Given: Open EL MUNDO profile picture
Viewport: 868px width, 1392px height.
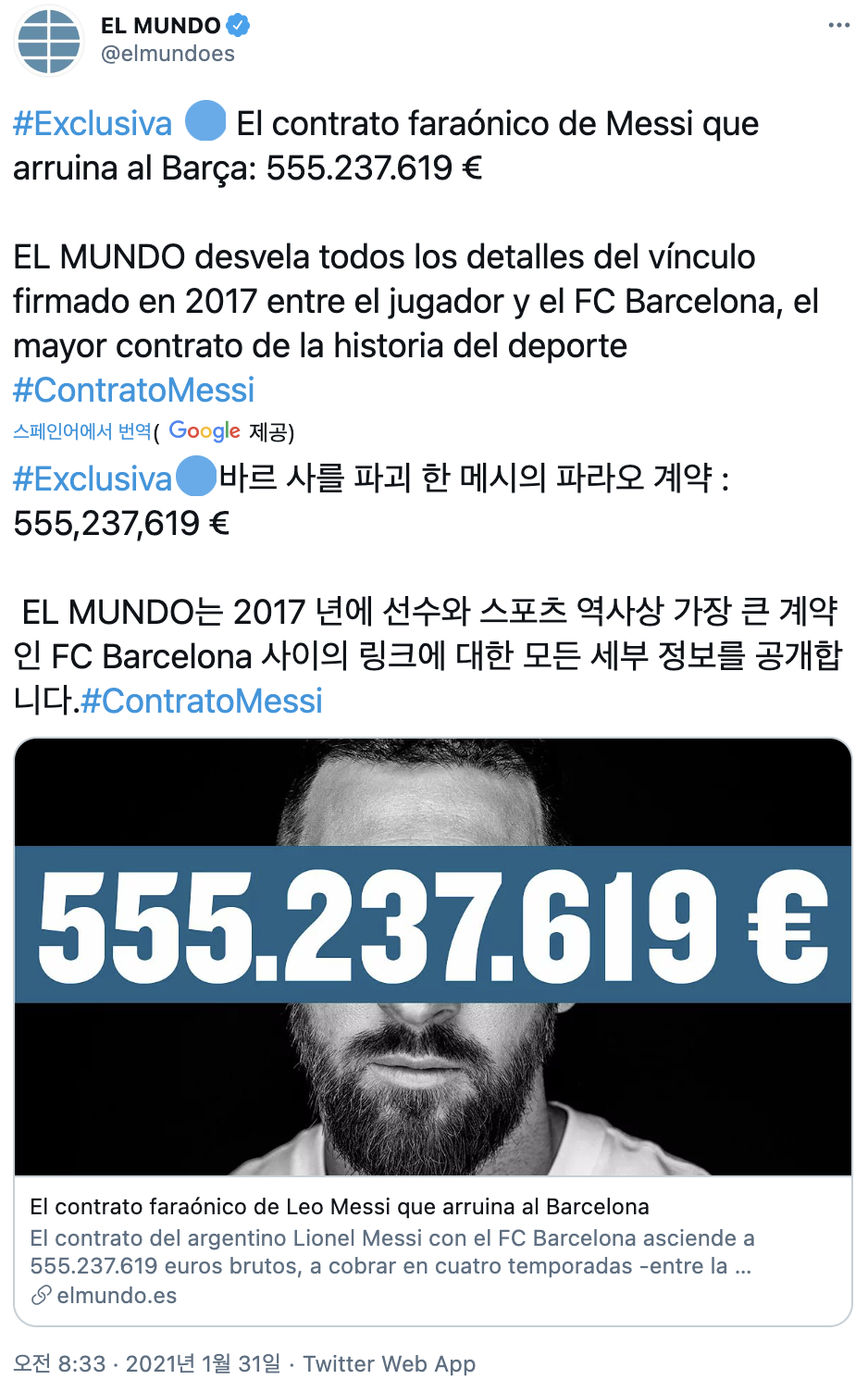Looking at the screenshot, I should click(49, 40).
